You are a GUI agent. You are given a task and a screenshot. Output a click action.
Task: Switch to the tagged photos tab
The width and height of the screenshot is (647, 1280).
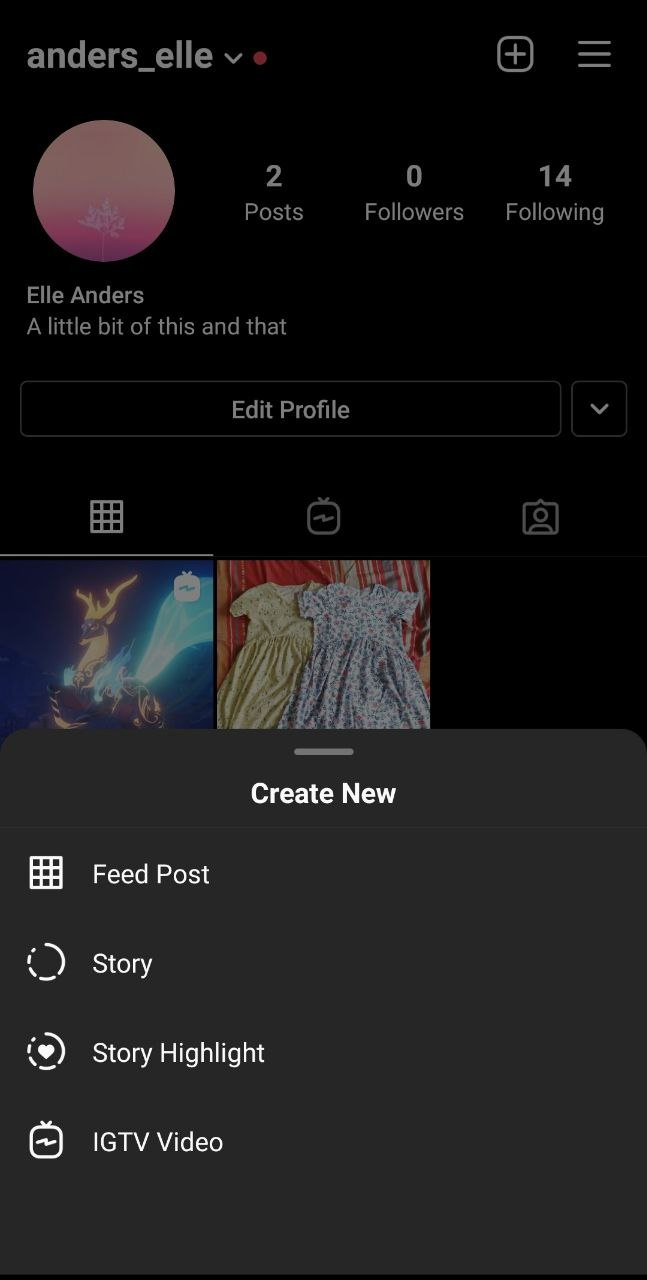[x=540, y=517]
